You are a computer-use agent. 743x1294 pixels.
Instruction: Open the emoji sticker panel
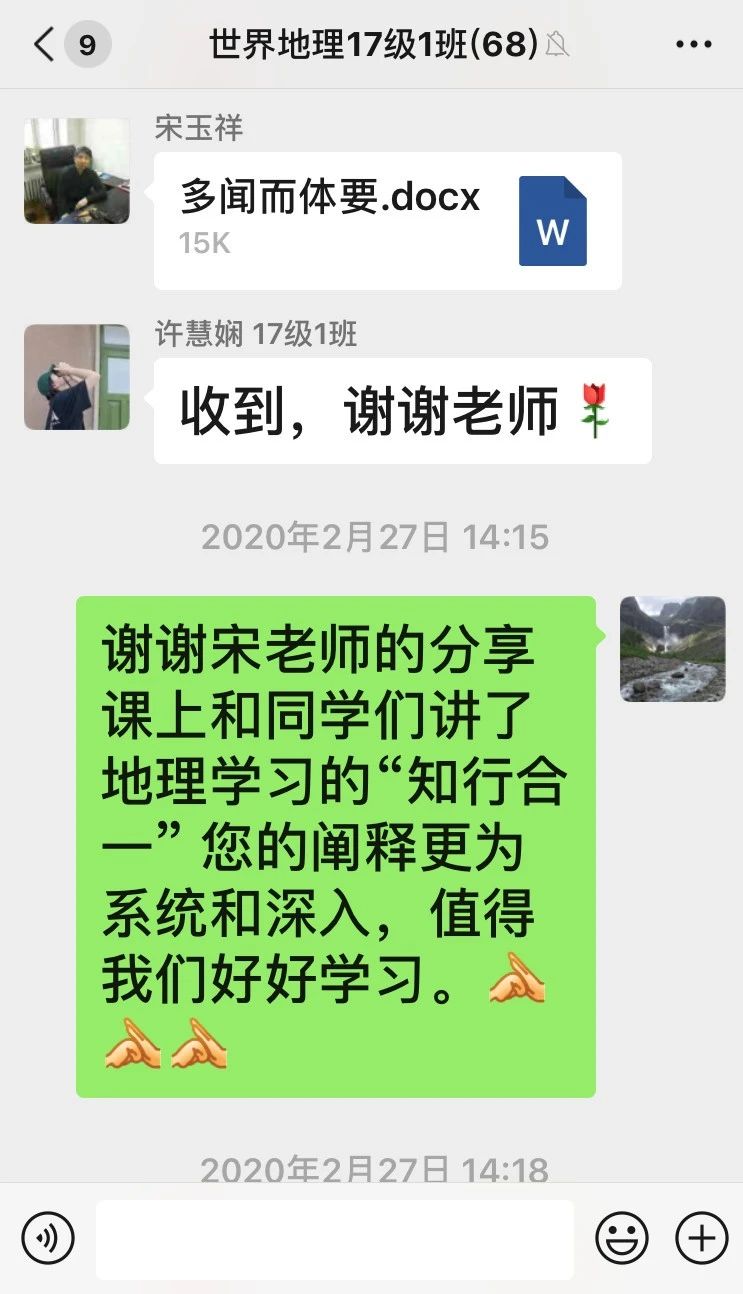[621, 1238]
